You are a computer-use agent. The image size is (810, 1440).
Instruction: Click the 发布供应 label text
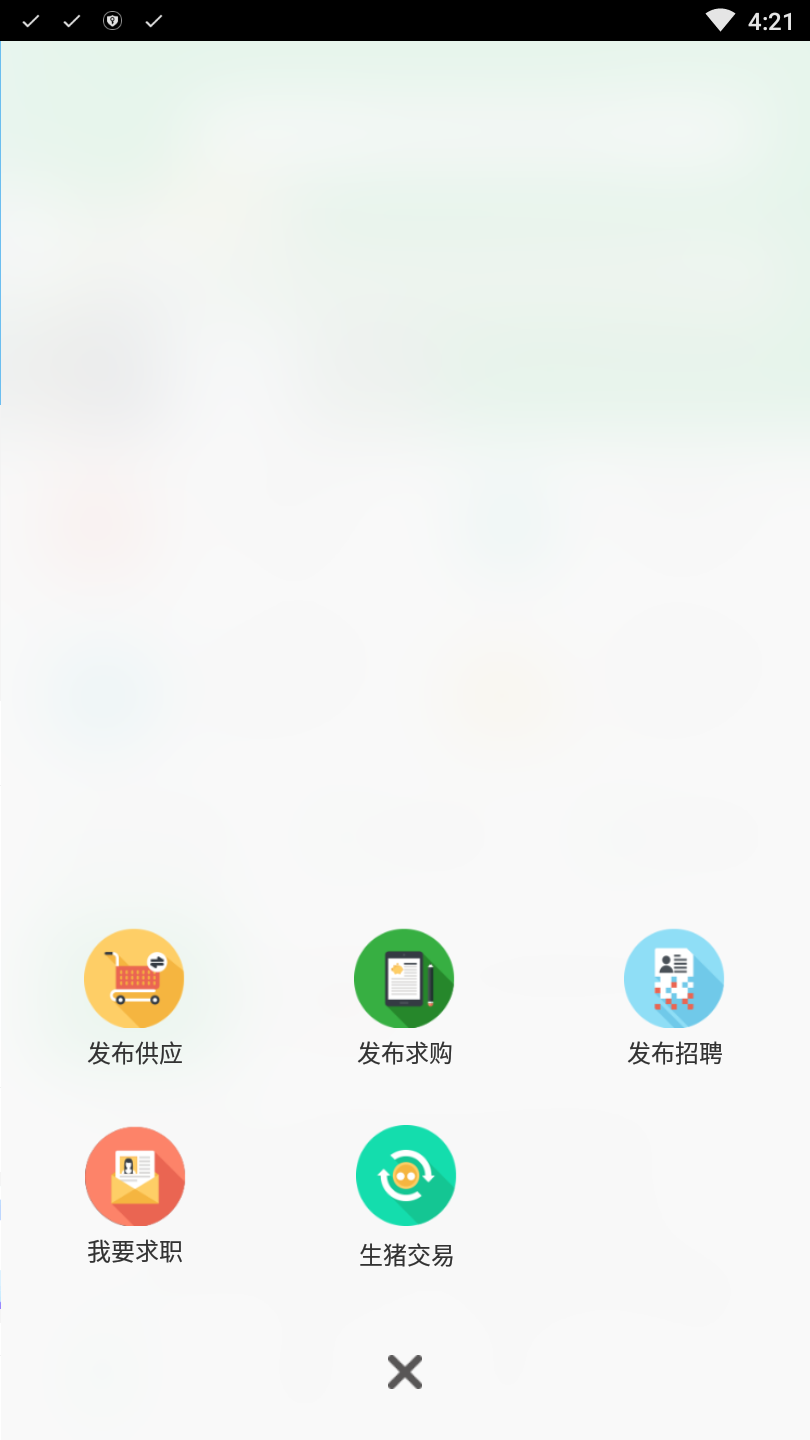pos(135,1052)
